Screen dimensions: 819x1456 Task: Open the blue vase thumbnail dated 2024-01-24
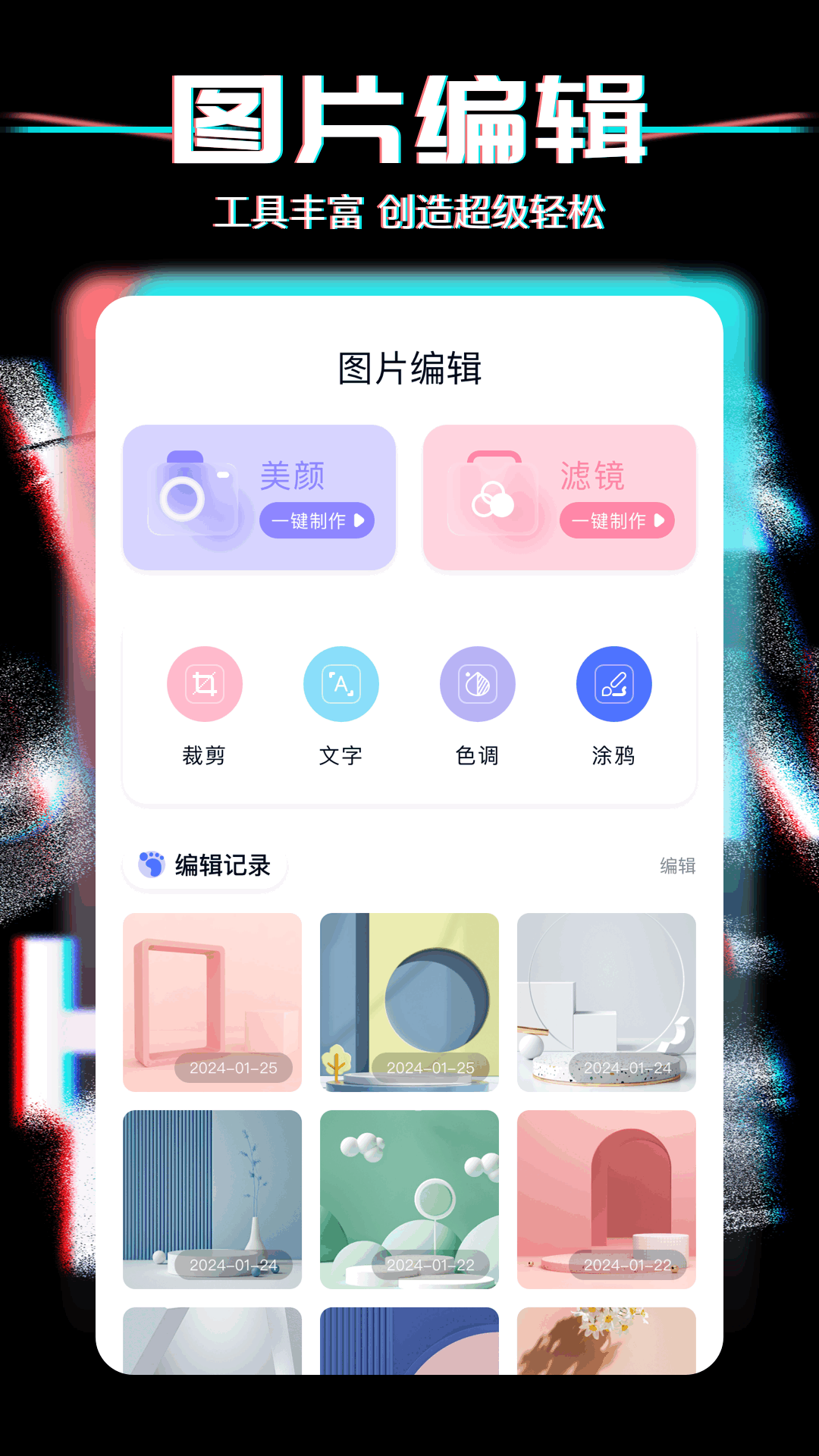(212, 1200)
